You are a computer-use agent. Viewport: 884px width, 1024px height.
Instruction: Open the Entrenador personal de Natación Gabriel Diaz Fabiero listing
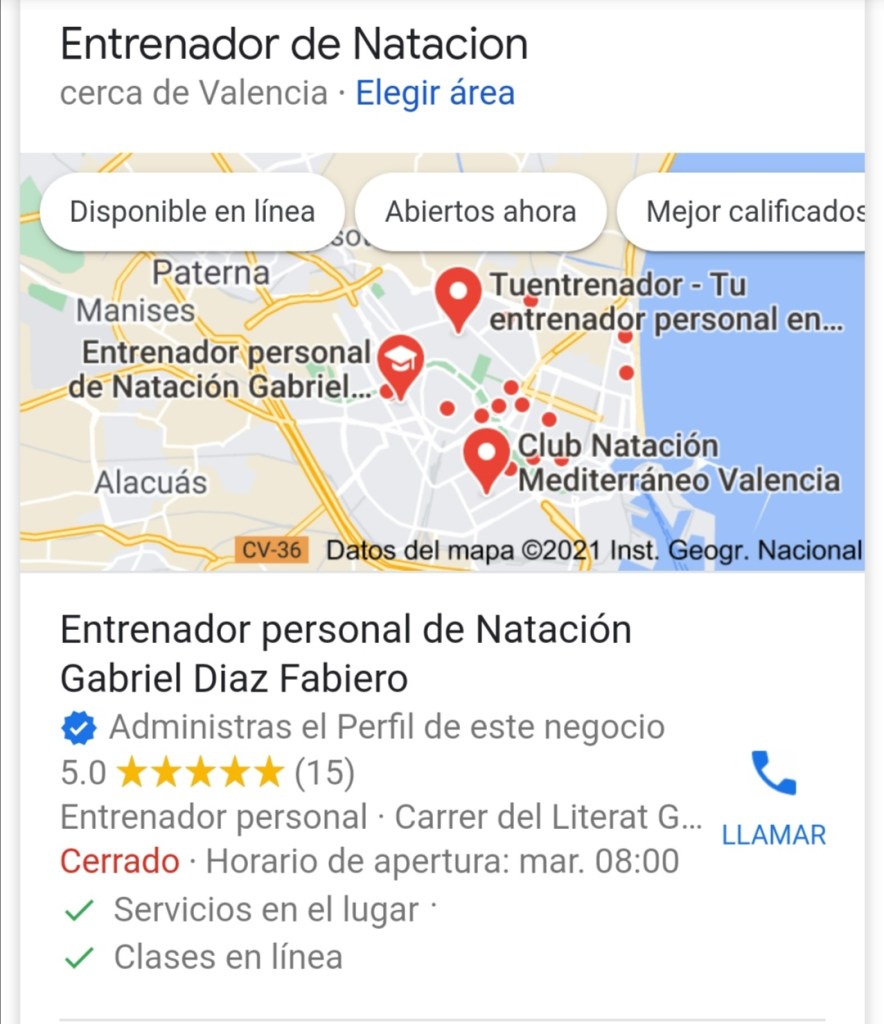[346, 654]
